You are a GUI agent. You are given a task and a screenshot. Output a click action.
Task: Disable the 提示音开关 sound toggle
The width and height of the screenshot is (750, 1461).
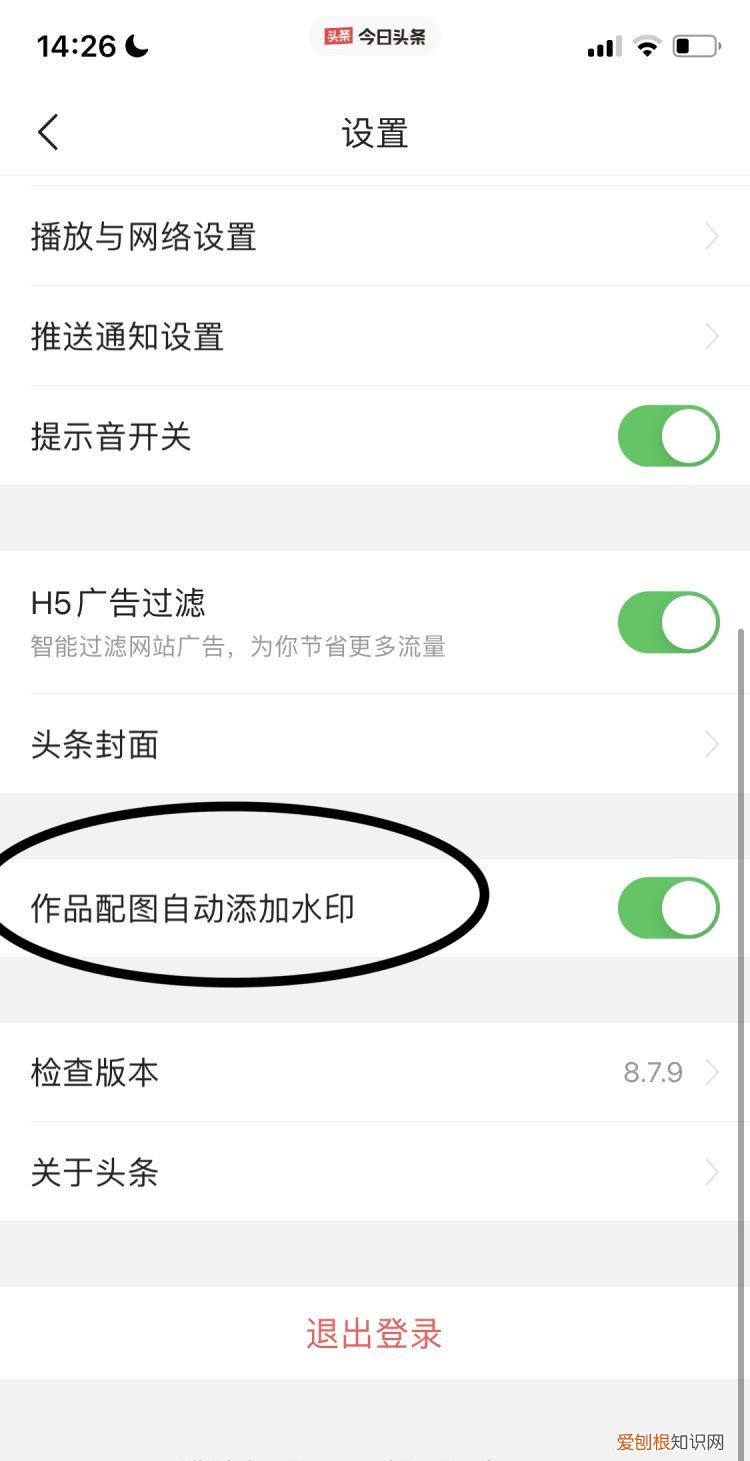tap(667, 435)
